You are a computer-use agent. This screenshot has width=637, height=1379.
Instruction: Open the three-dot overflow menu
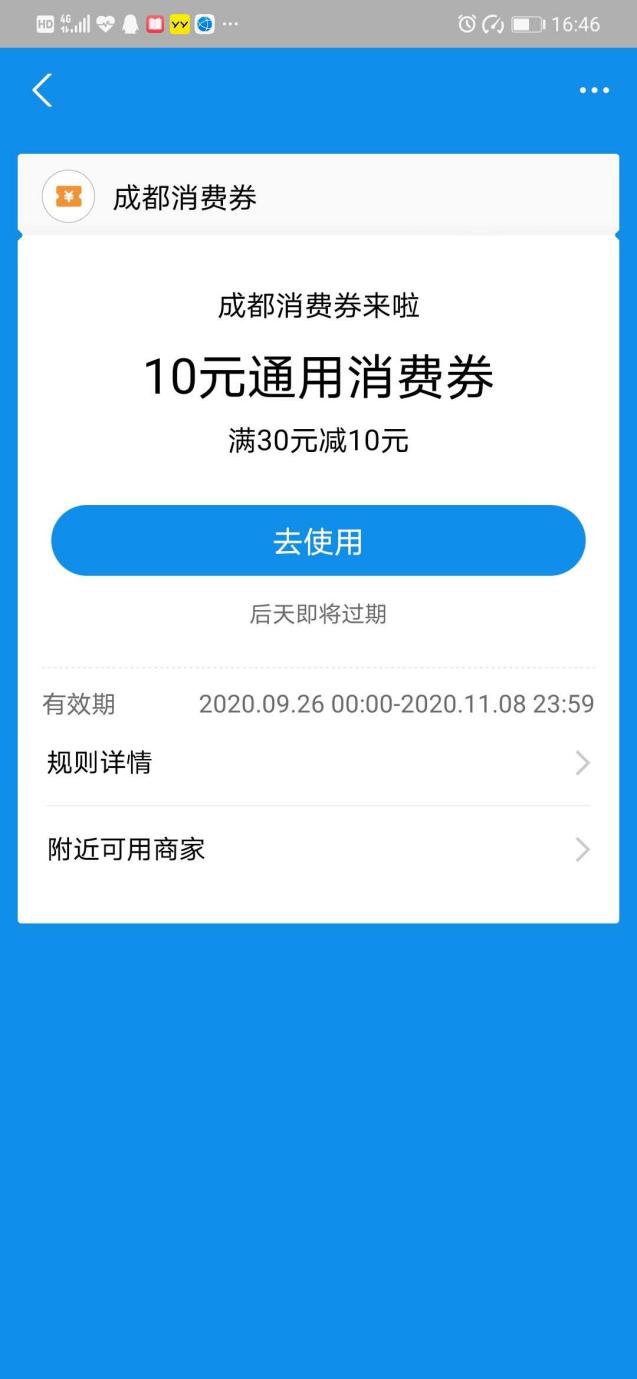click(594, 91)
